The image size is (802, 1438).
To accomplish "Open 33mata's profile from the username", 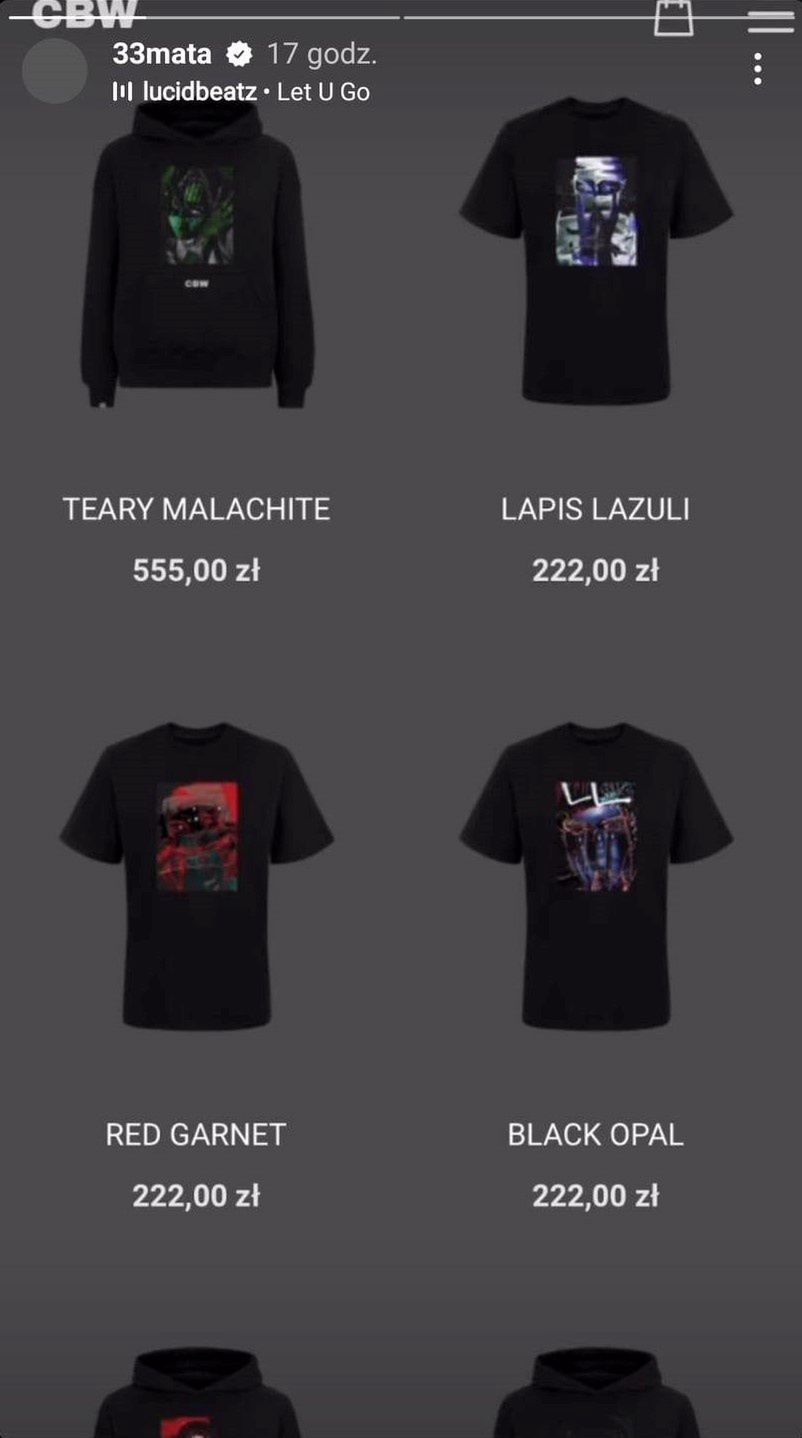I will [x=161, y=54].
